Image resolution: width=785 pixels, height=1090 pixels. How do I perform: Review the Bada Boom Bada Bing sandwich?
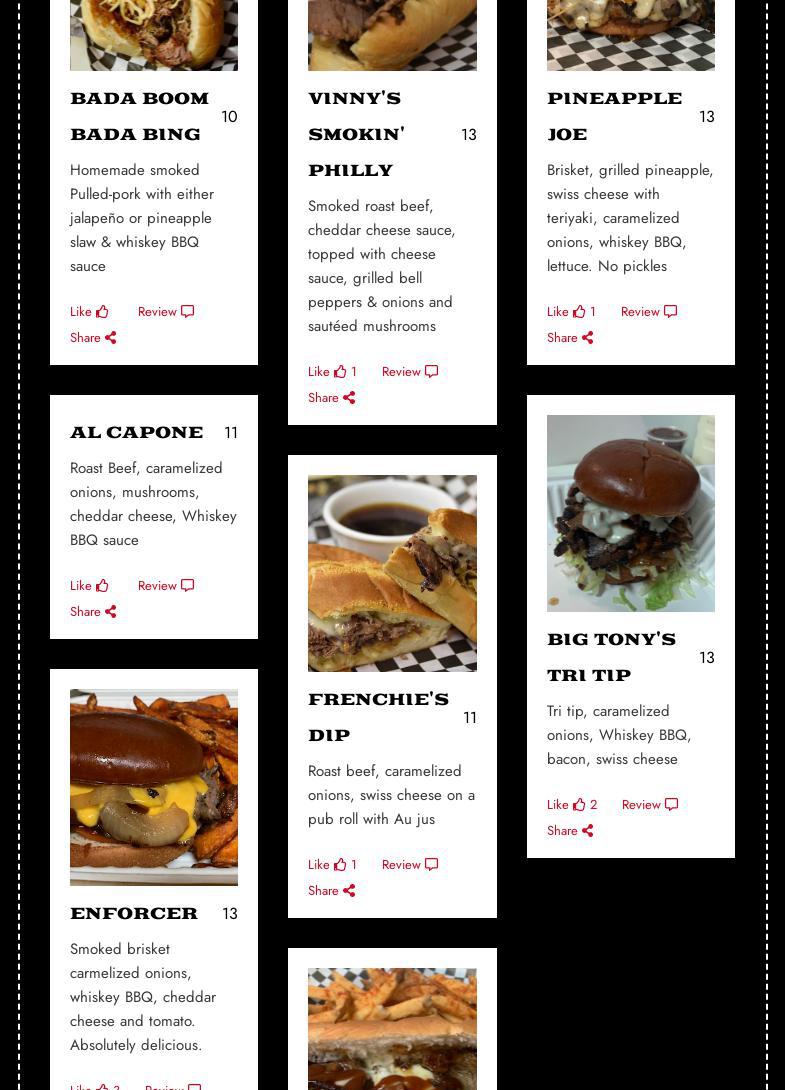166,312
